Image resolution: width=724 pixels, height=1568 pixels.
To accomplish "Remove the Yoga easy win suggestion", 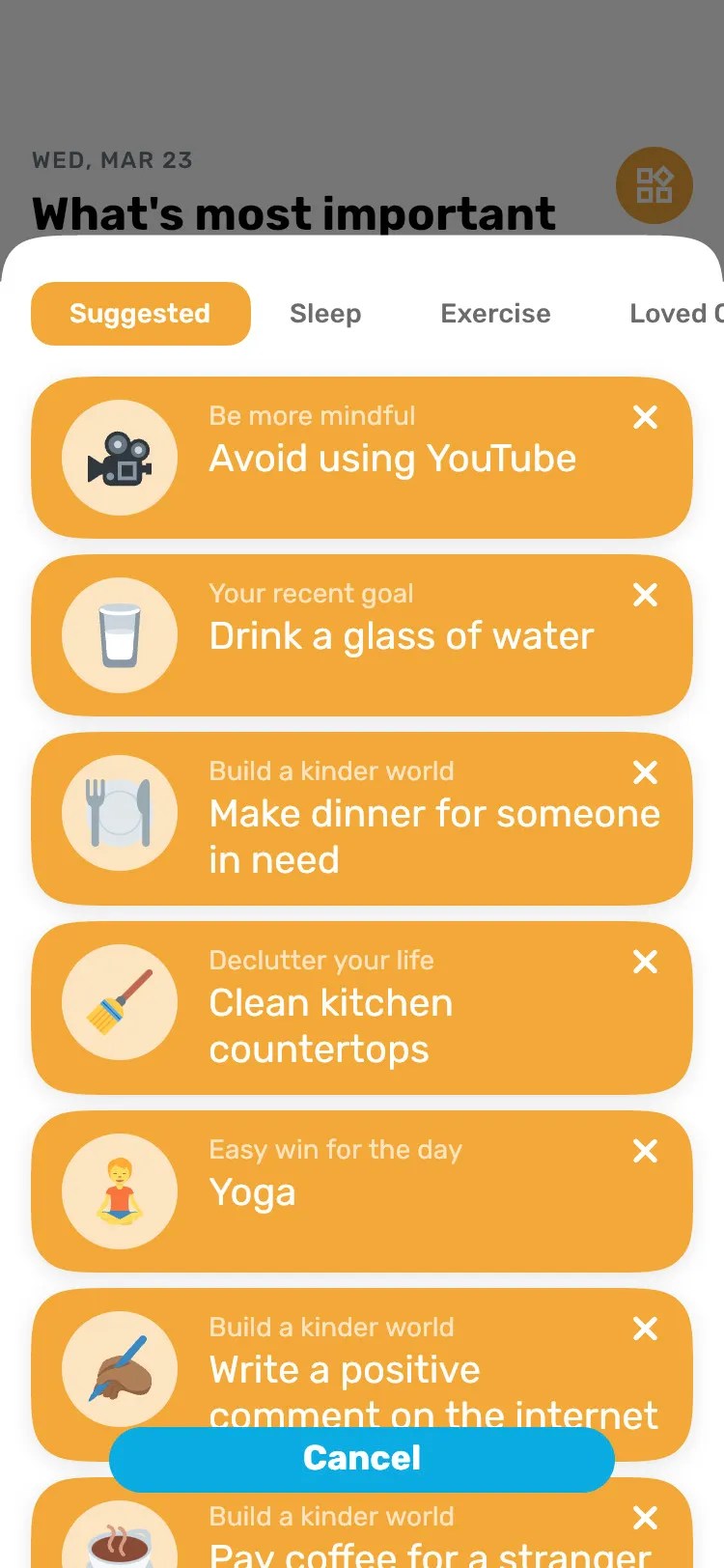I will coord(645,1151).
